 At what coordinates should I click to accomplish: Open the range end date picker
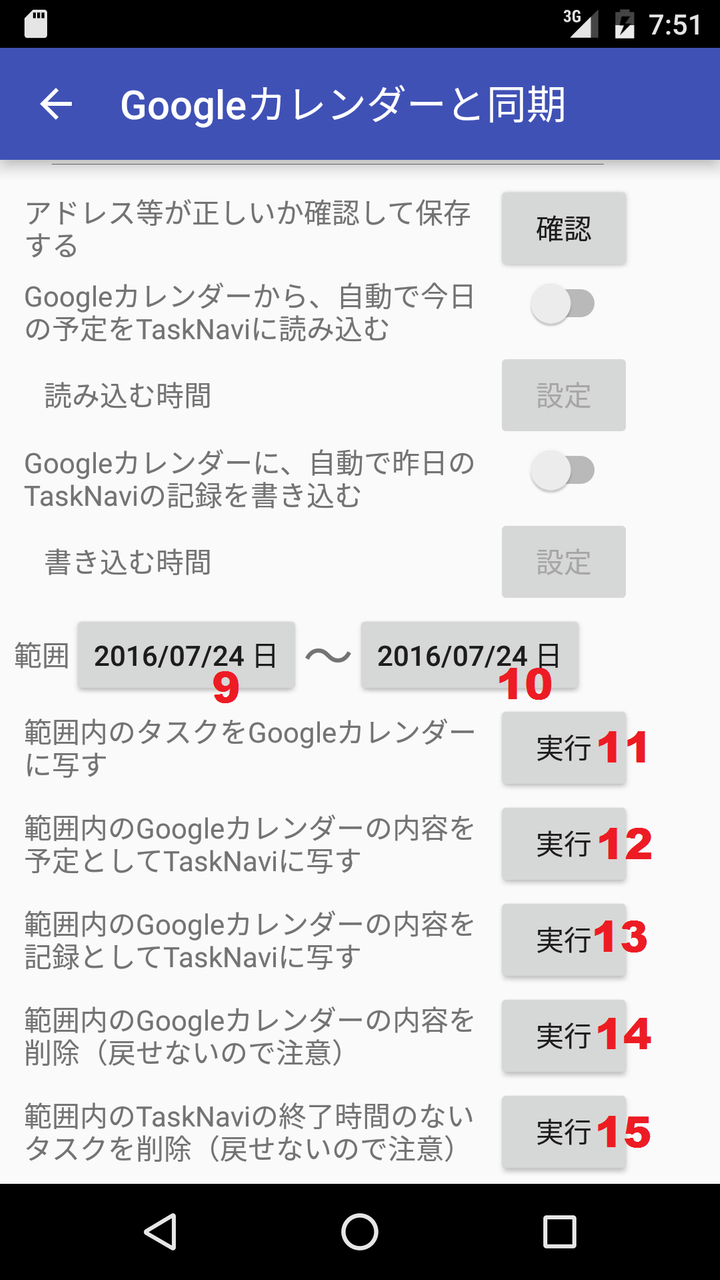point(469,655)
